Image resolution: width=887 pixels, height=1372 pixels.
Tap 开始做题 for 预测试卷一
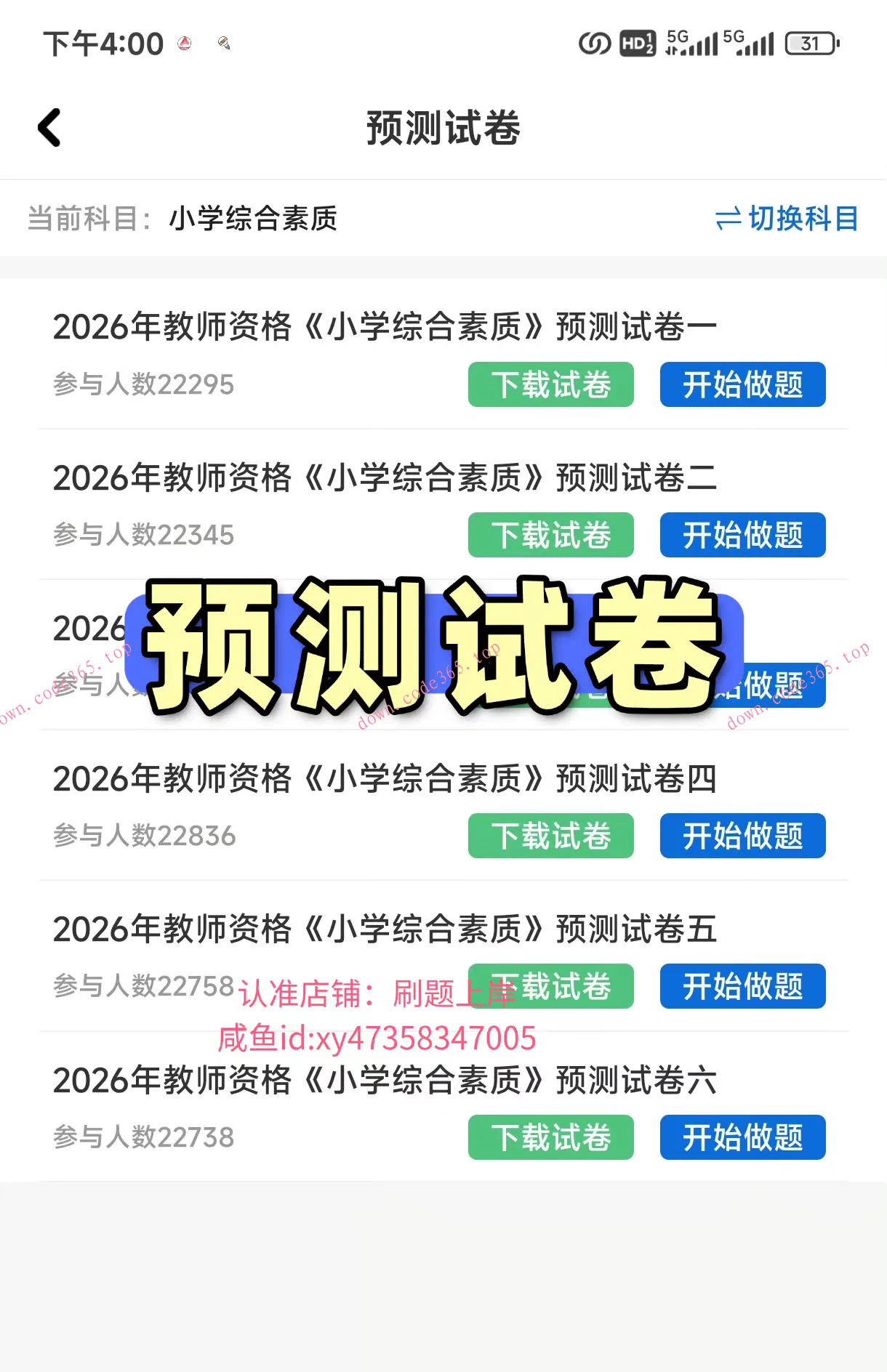coord(742,385)
